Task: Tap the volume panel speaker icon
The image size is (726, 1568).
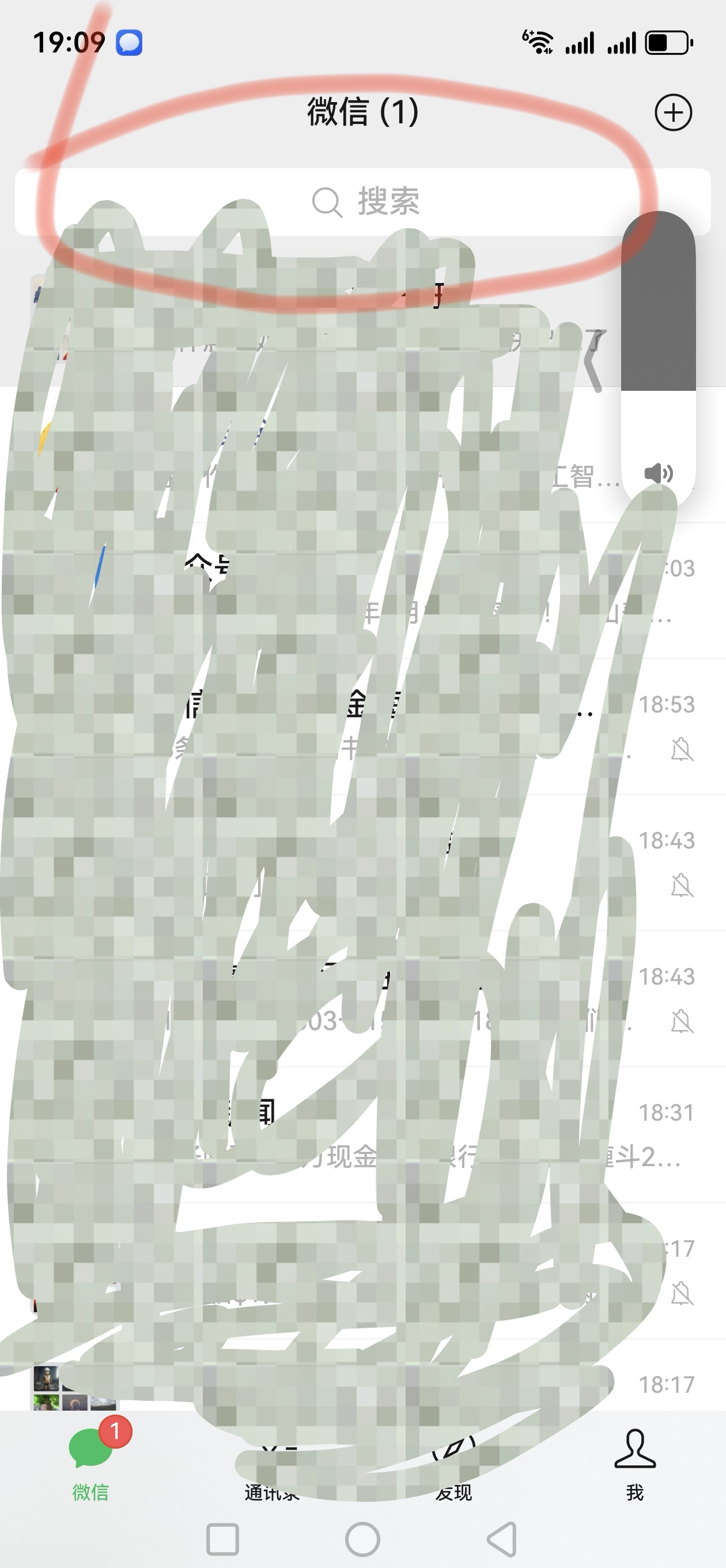Action: [659, 473]
